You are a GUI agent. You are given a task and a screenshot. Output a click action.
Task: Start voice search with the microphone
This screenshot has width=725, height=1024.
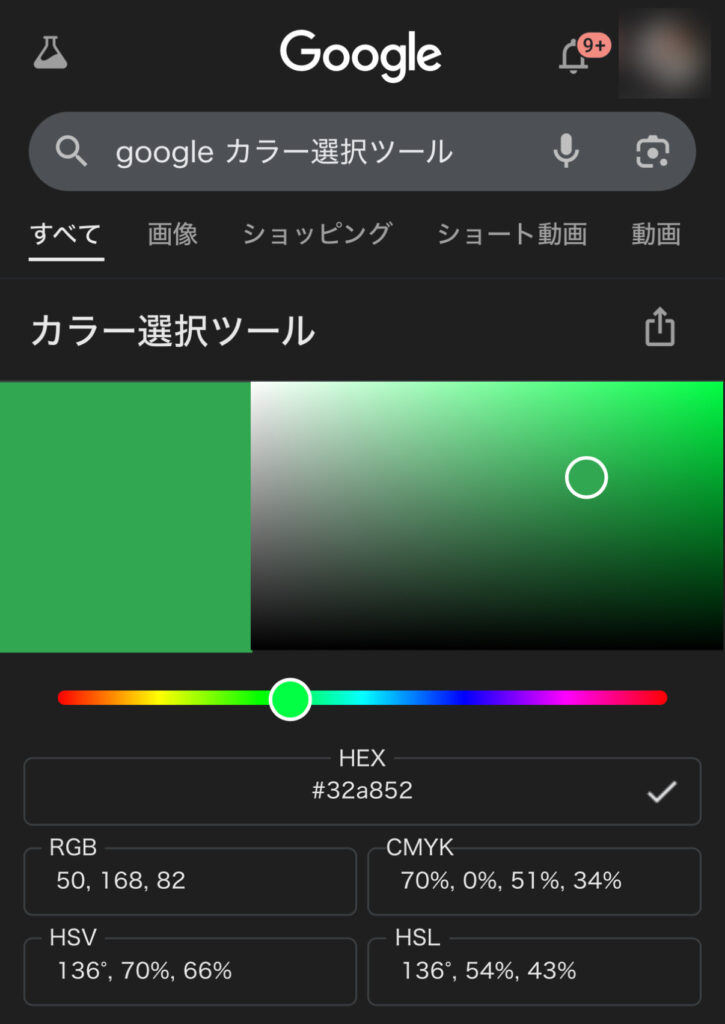(566, 152)
